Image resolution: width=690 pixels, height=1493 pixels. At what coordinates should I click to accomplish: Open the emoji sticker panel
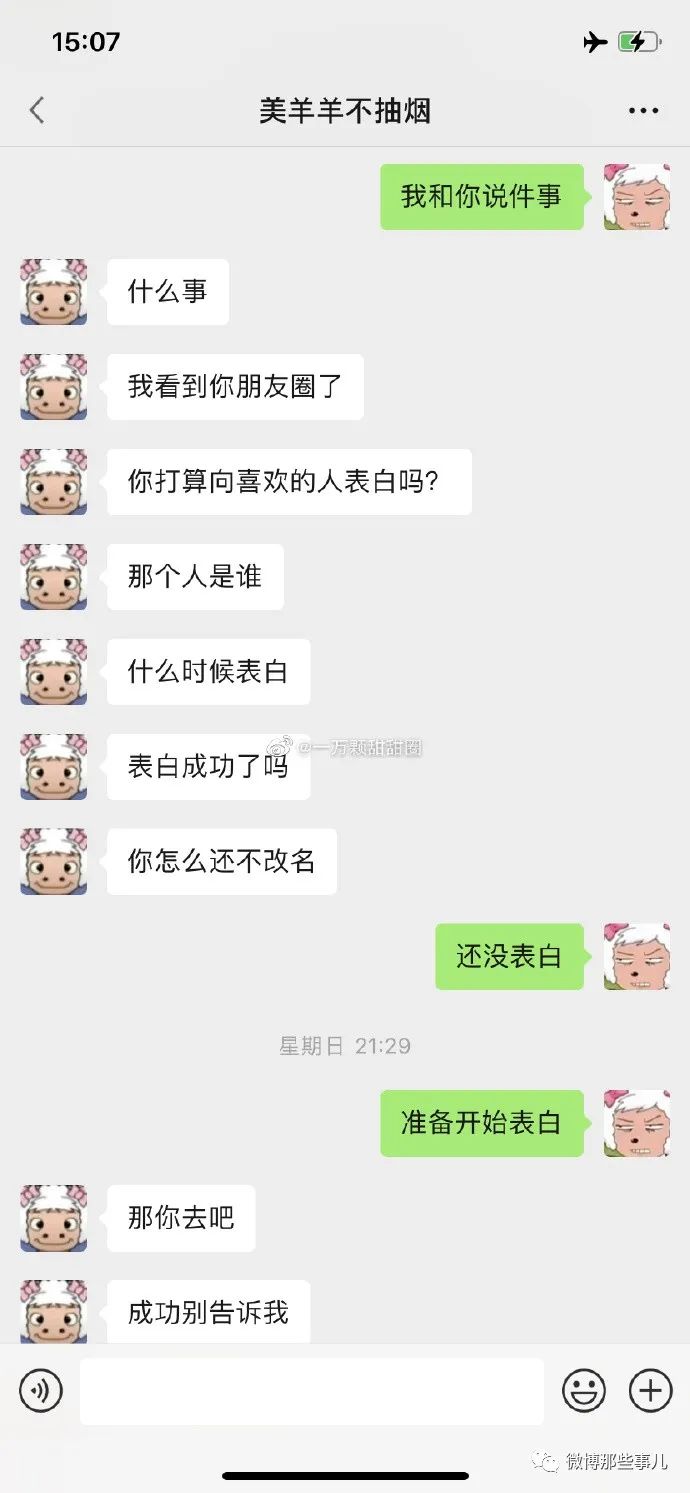(583, 1390)
